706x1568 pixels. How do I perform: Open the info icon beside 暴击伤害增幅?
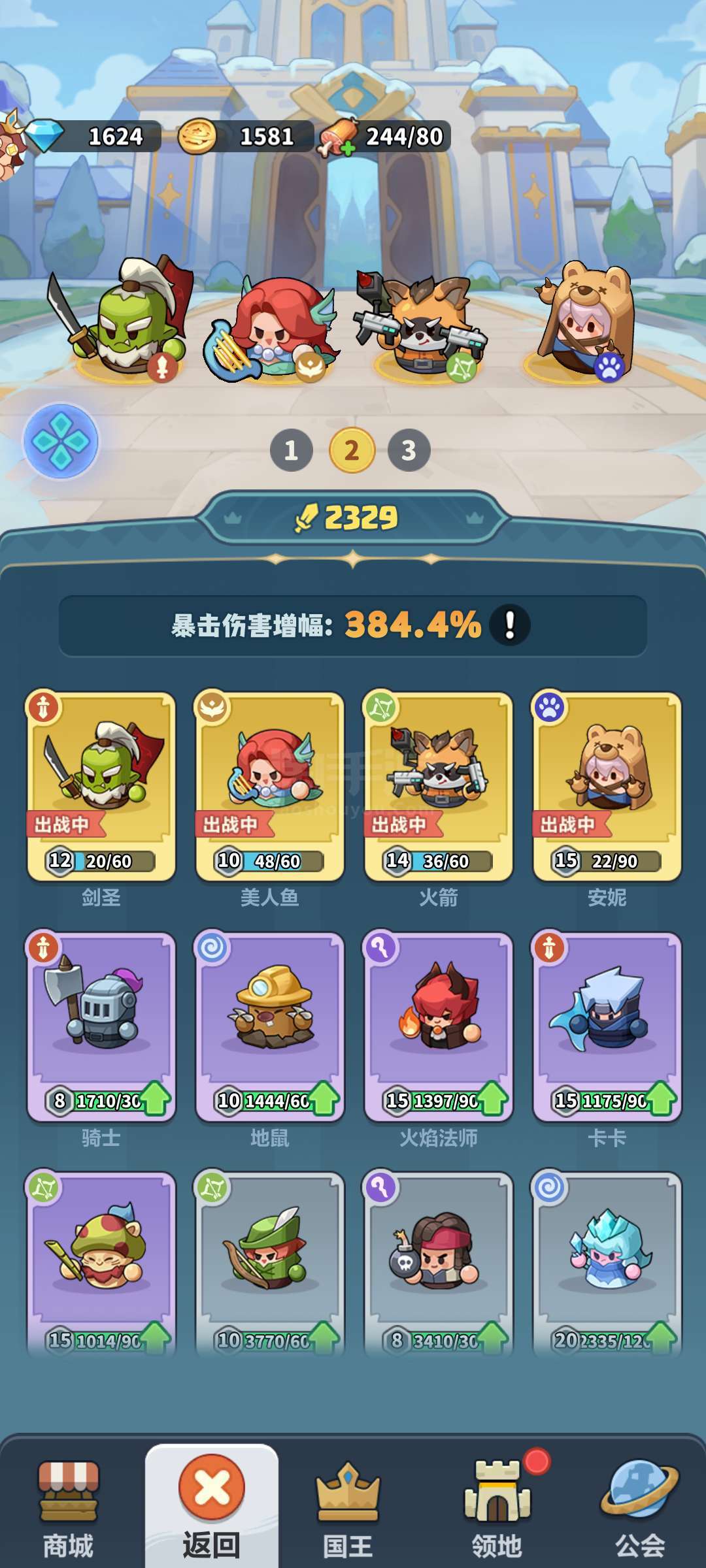pos(509,625)
